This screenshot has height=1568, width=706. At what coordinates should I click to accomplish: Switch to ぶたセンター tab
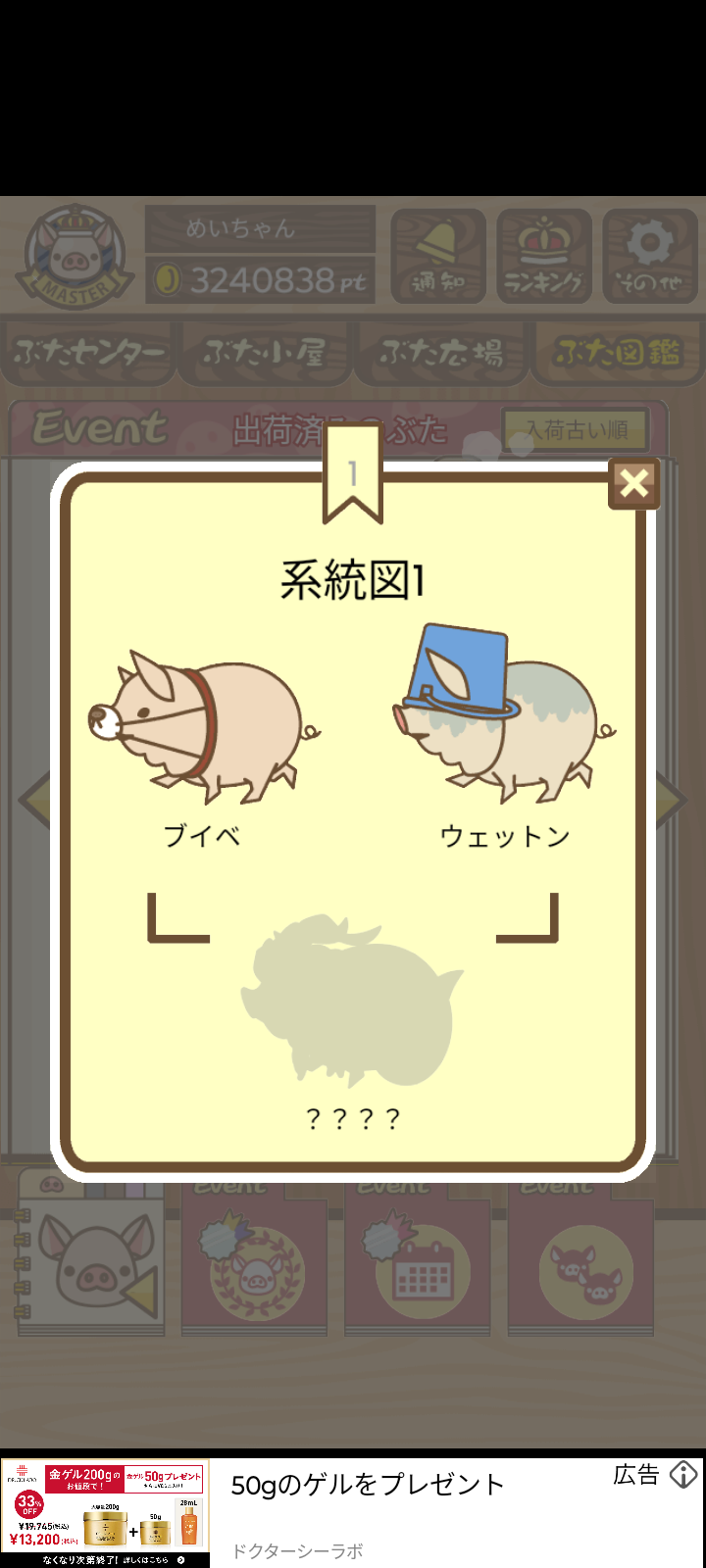tap(88, 353)
